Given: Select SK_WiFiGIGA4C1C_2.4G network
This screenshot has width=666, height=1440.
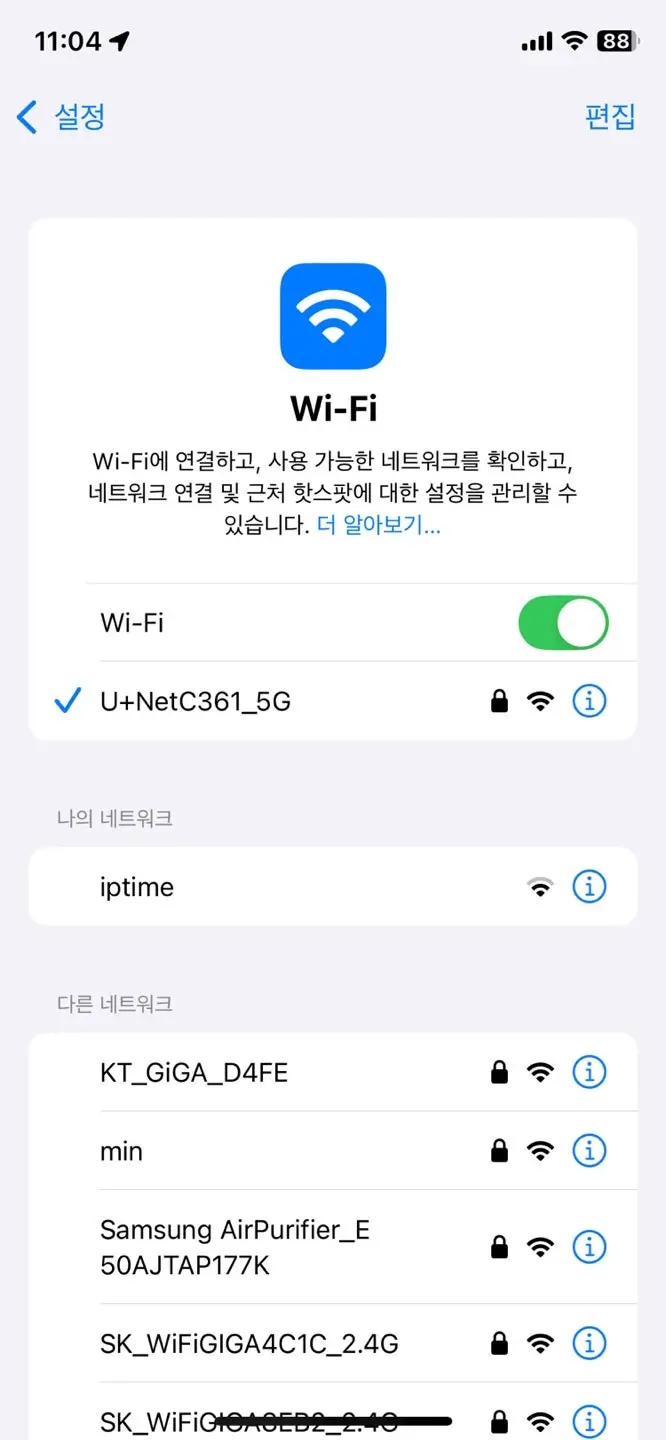Looking at the screenshot, I should (249, 1343).
